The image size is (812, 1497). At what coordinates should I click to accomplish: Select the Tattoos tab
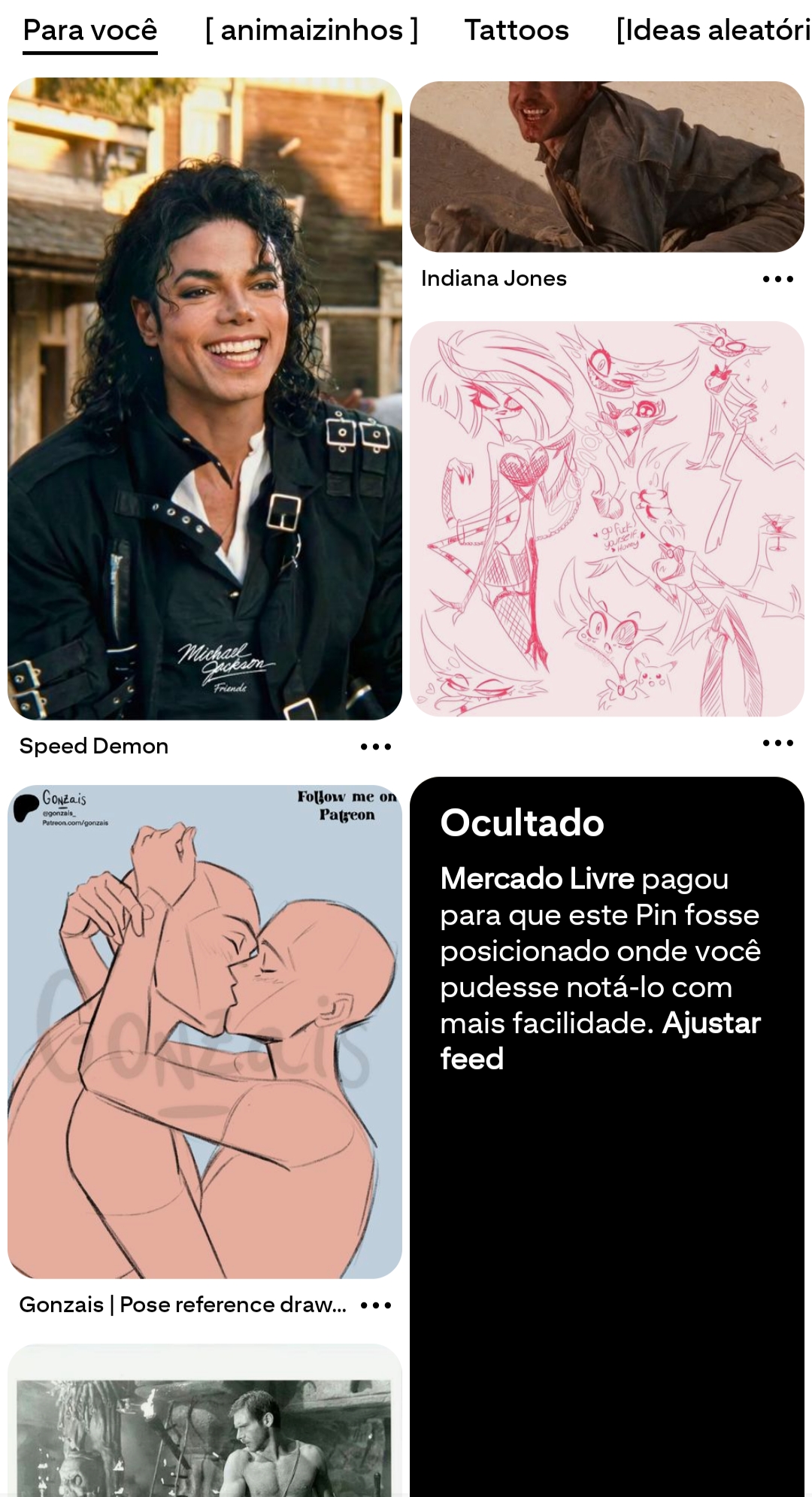[x=517, y=31]
